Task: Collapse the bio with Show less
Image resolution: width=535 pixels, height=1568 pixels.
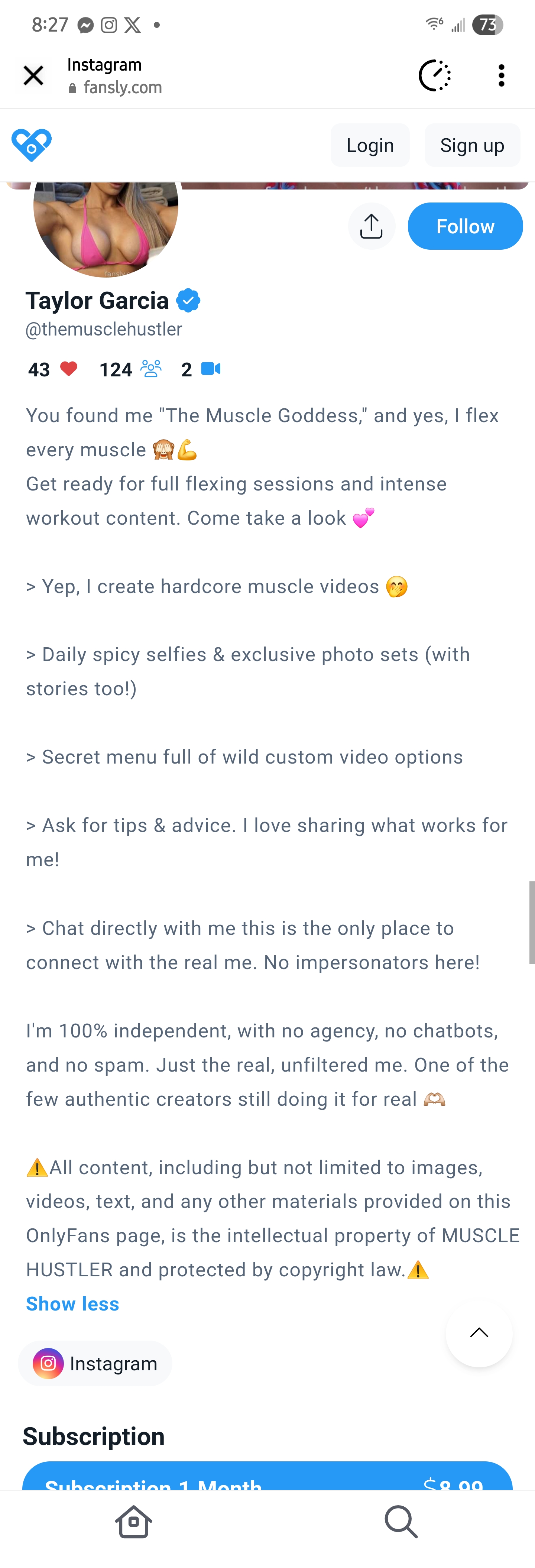Action: coord(72,1303)
